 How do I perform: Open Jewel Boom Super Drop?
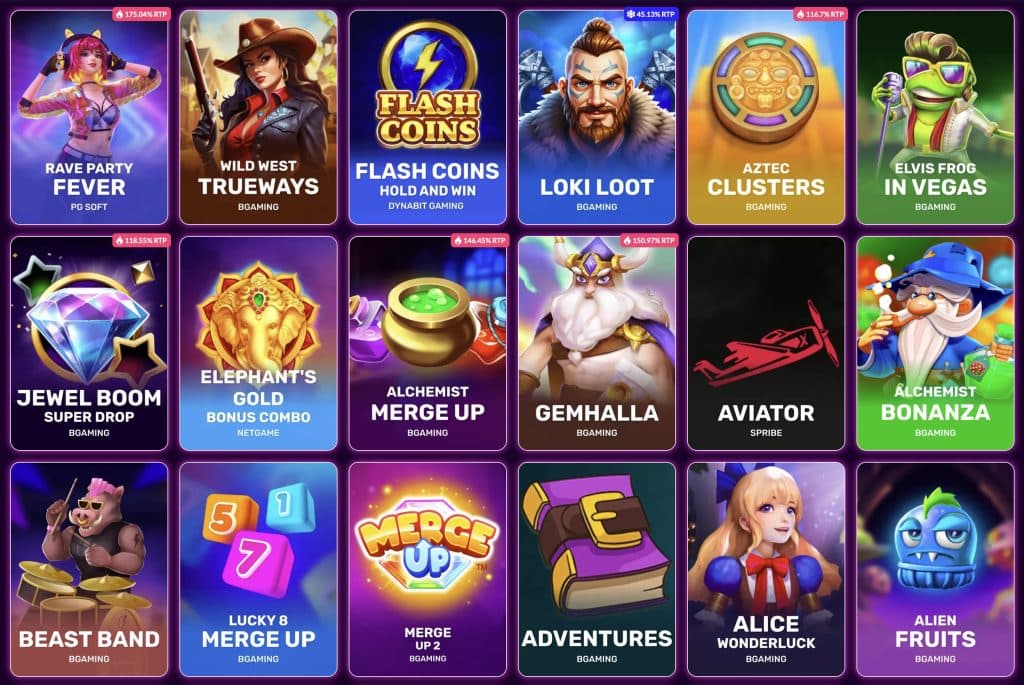pos(89,343)
